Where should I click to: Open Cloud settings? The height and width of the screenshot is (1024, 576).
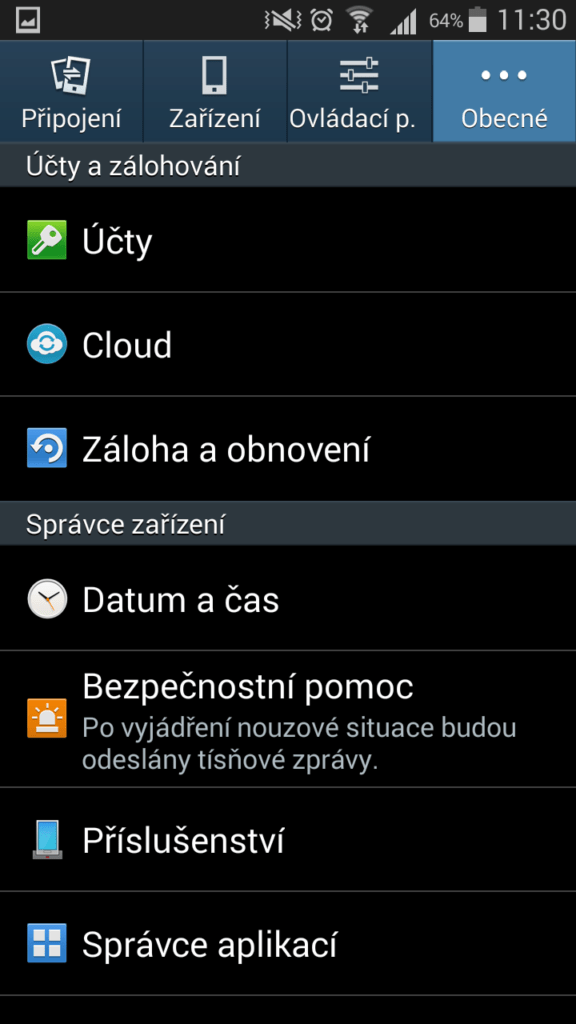point(288,344)
